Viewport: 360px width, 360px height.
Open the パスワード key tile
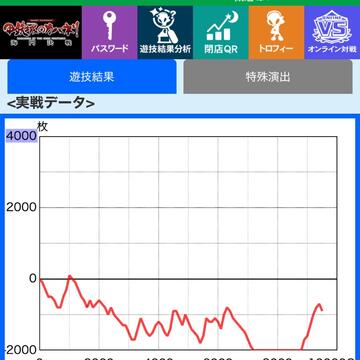[109, 32]
